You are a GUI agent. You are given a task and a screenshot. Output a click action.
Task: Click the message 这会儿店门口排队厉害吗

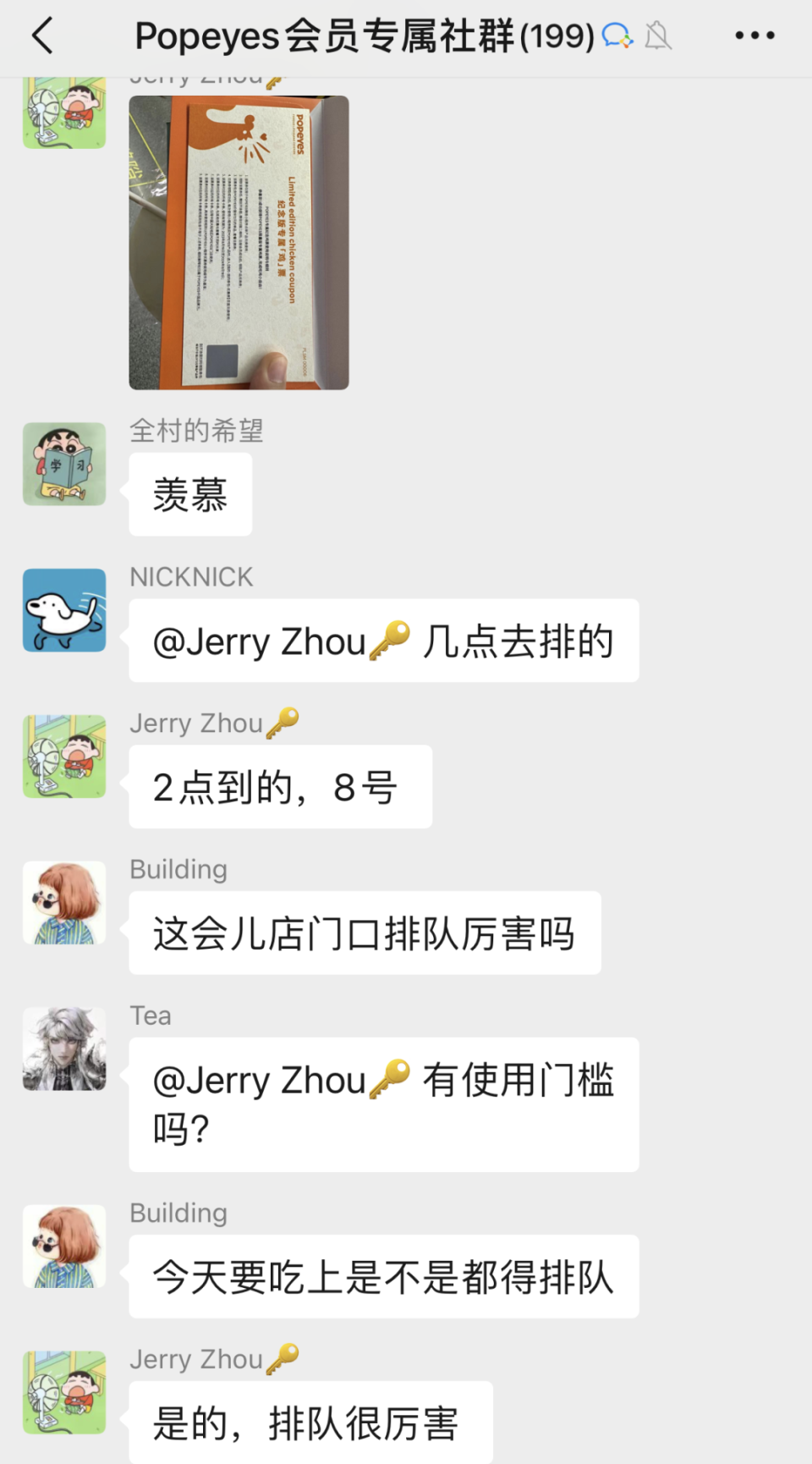(x=364, y=933)
